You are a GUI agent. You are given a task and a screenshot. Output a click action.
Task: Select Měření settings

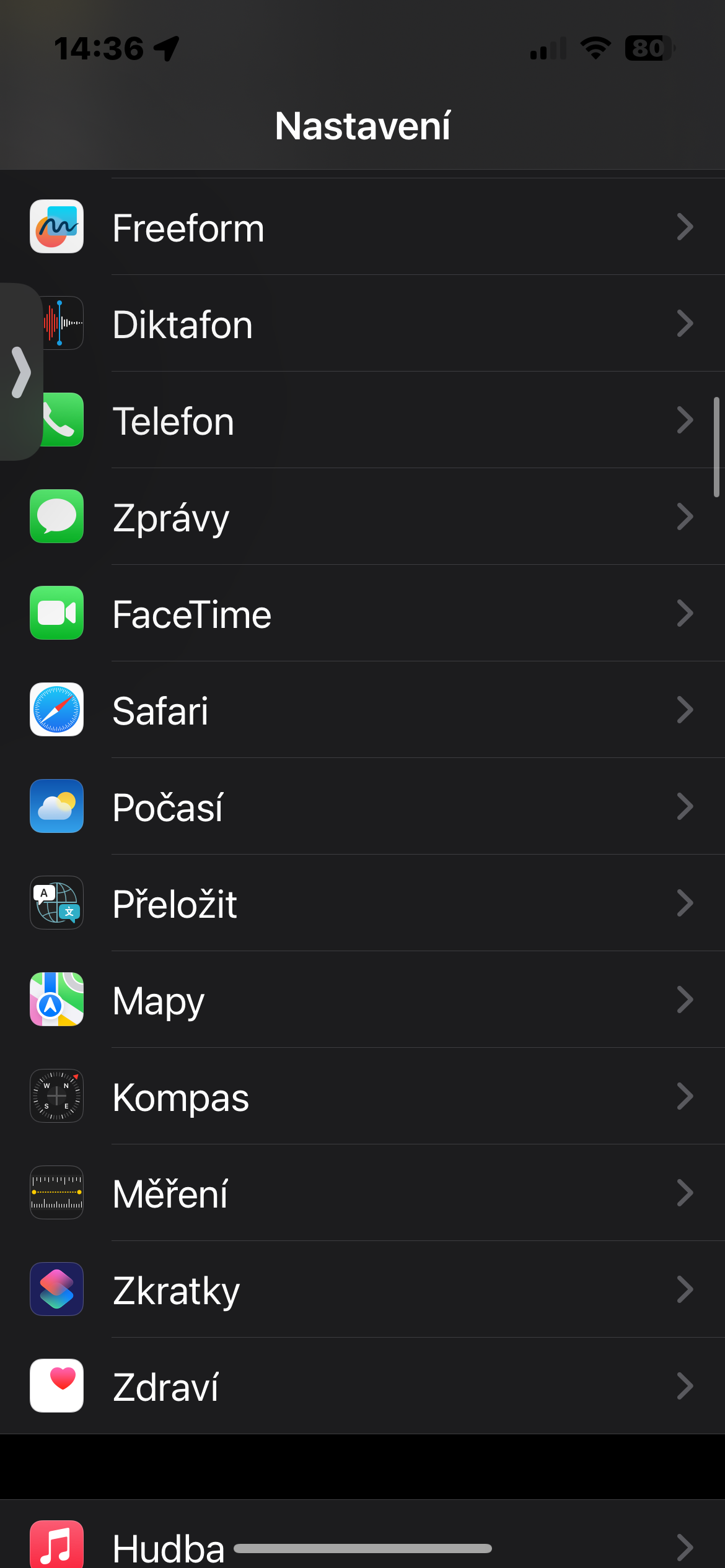click(x=372, y=1193)
